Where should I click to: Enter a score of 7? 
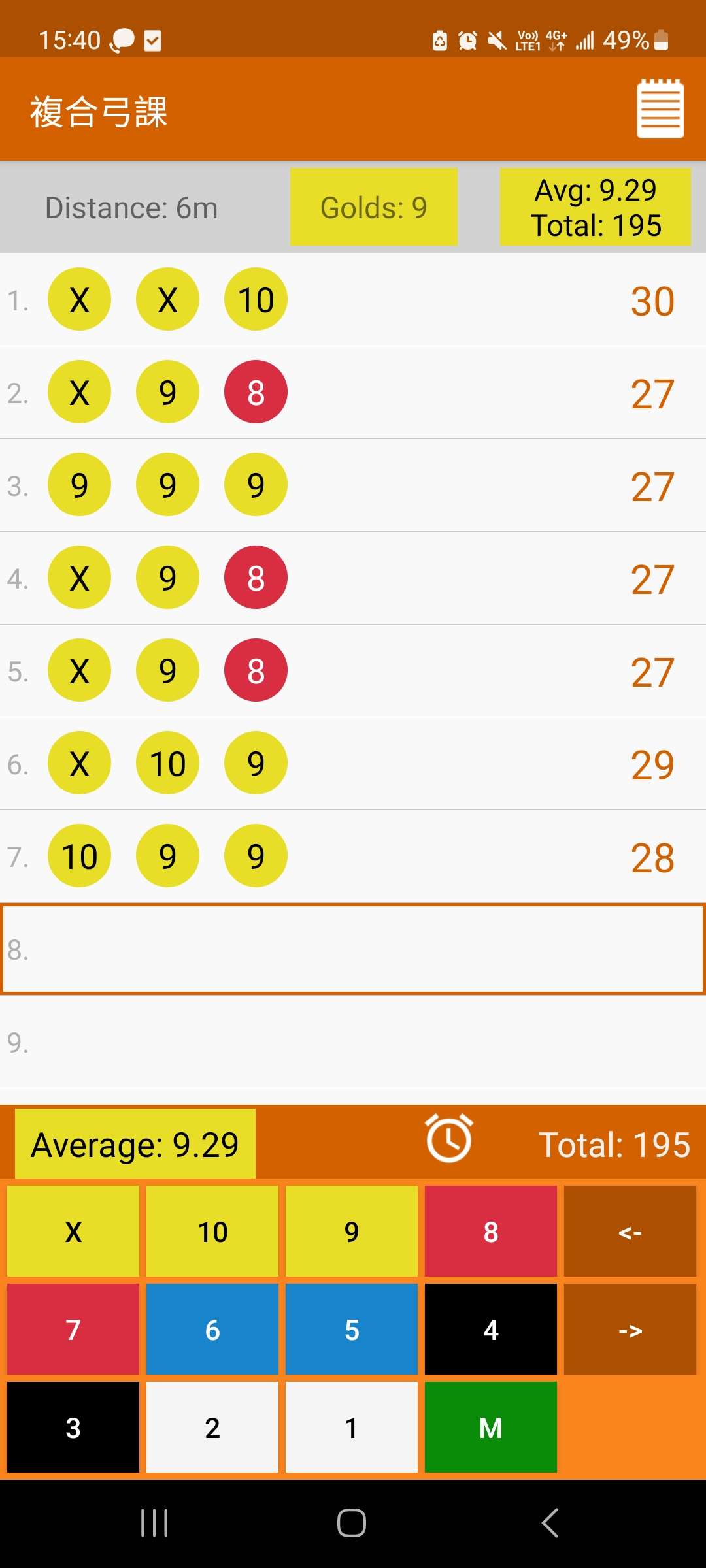coord(73,1330)
